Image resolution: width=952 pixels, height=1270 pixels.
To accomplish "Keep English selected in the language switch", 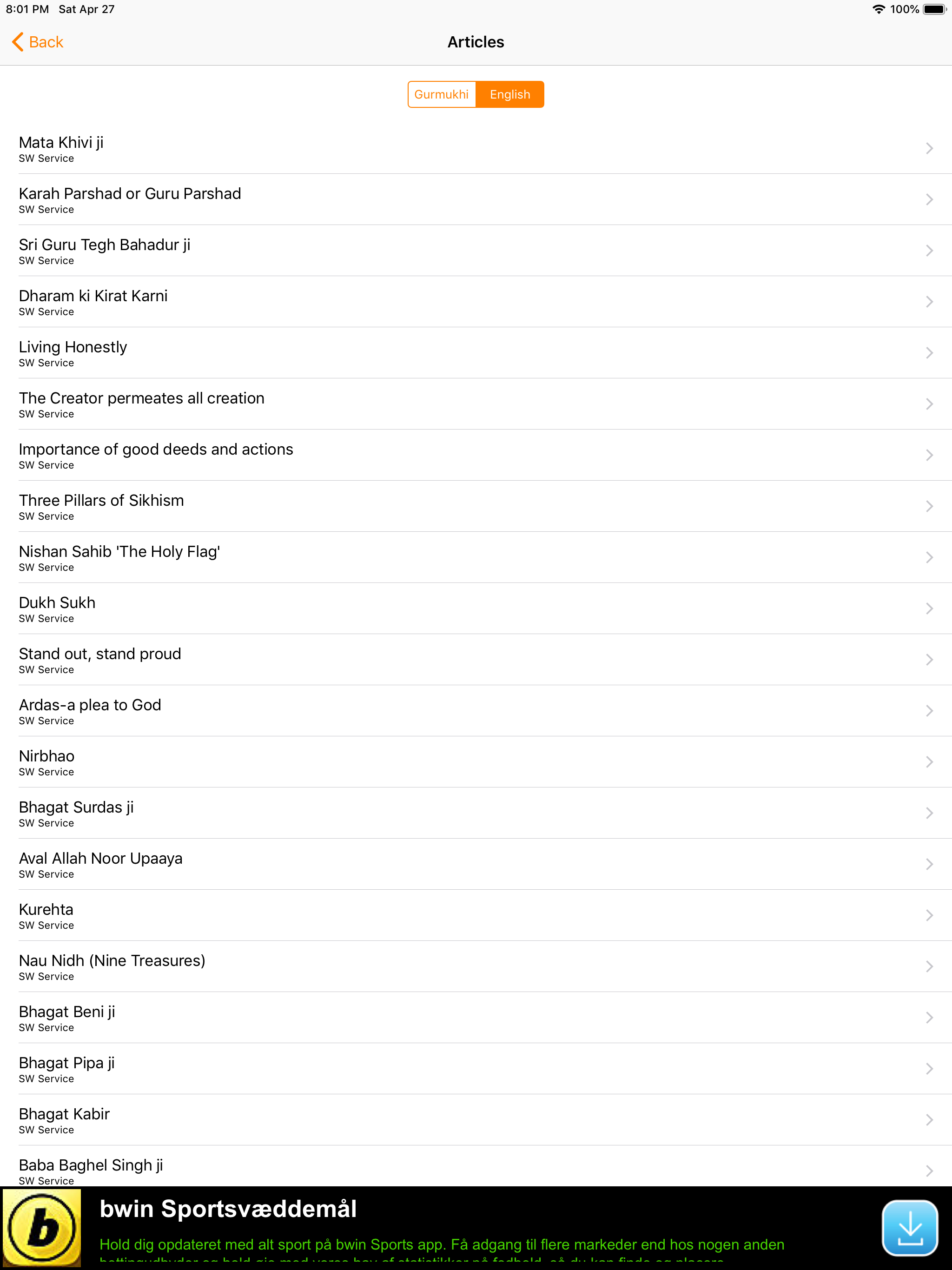I will [x=510, y=94].
